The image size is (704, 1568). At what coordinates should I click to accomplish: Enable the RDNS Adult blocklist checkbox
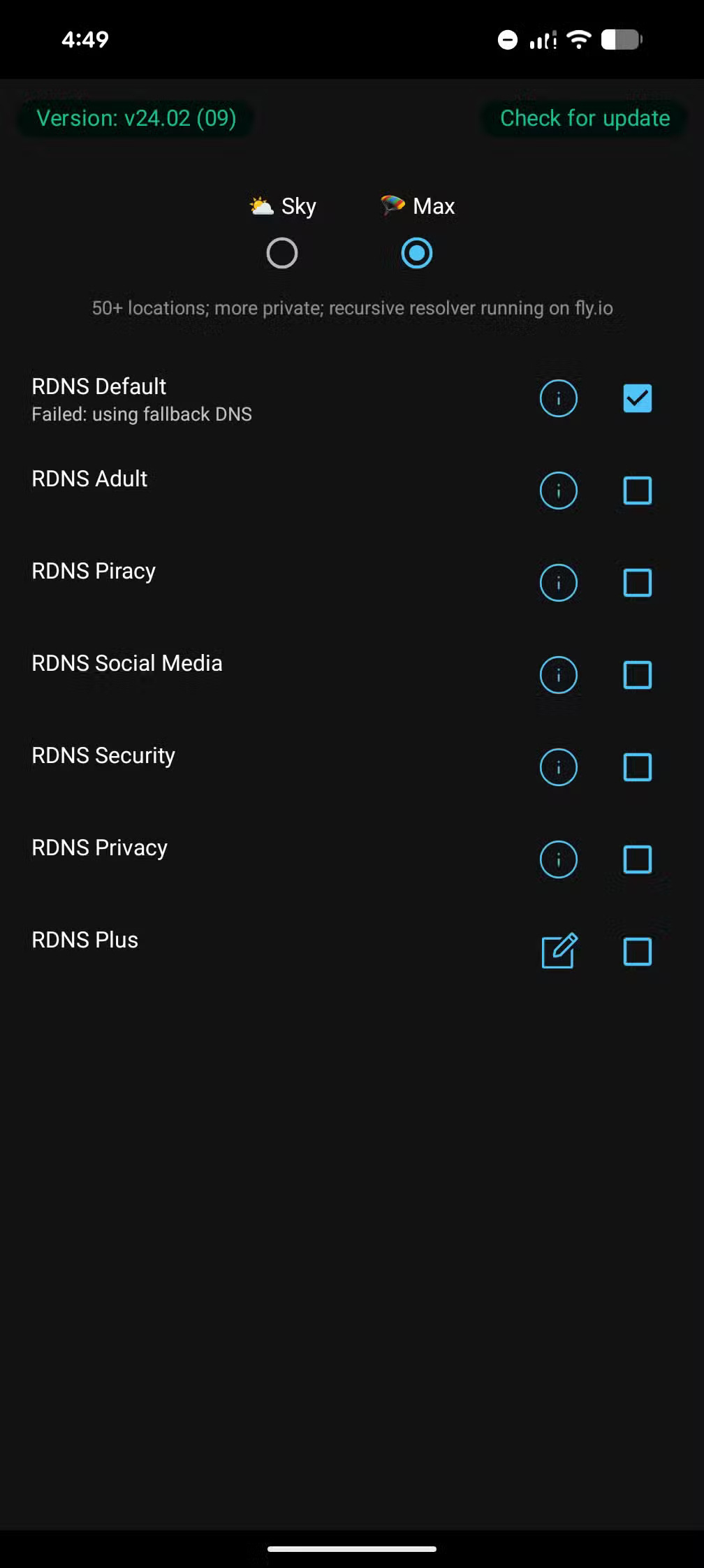pyautogui.click(x=636, y=490)
